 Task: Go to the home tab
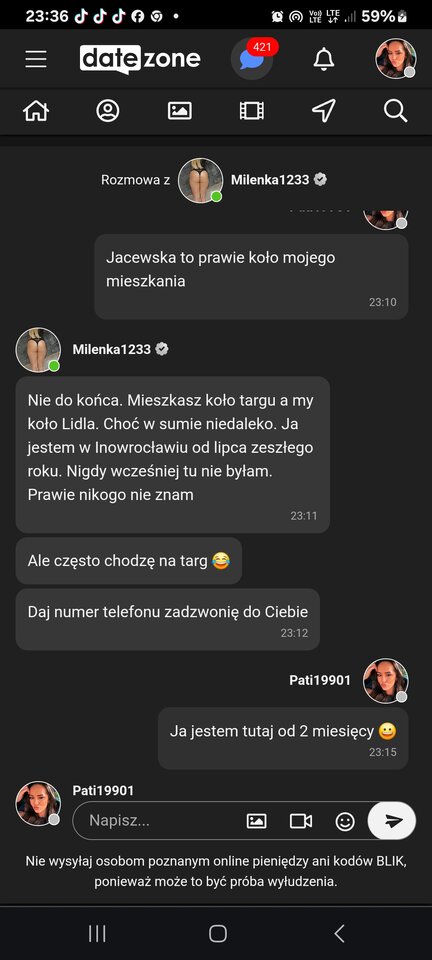click(36, 111)
